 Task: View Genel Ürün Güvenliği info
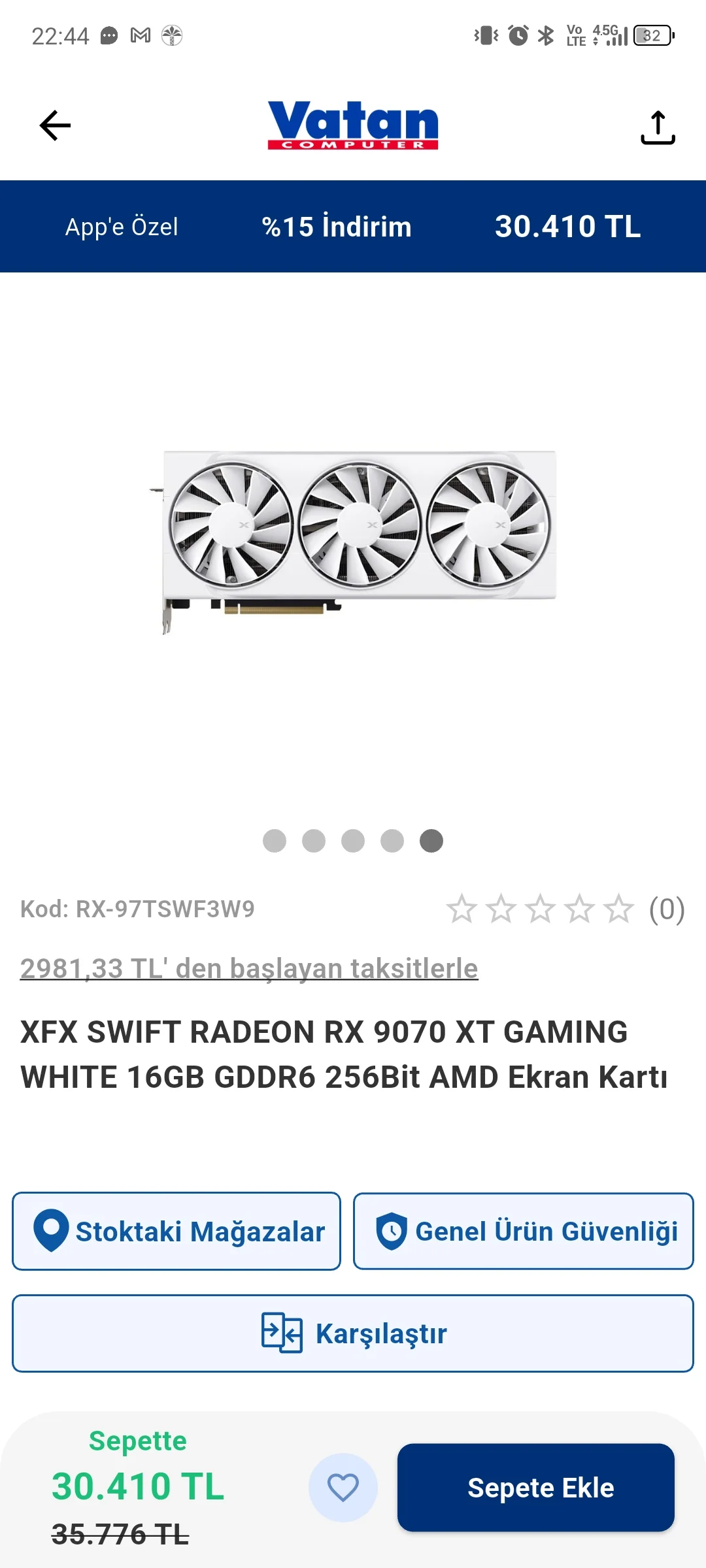pyautogui.click(x=524, y=1232)
